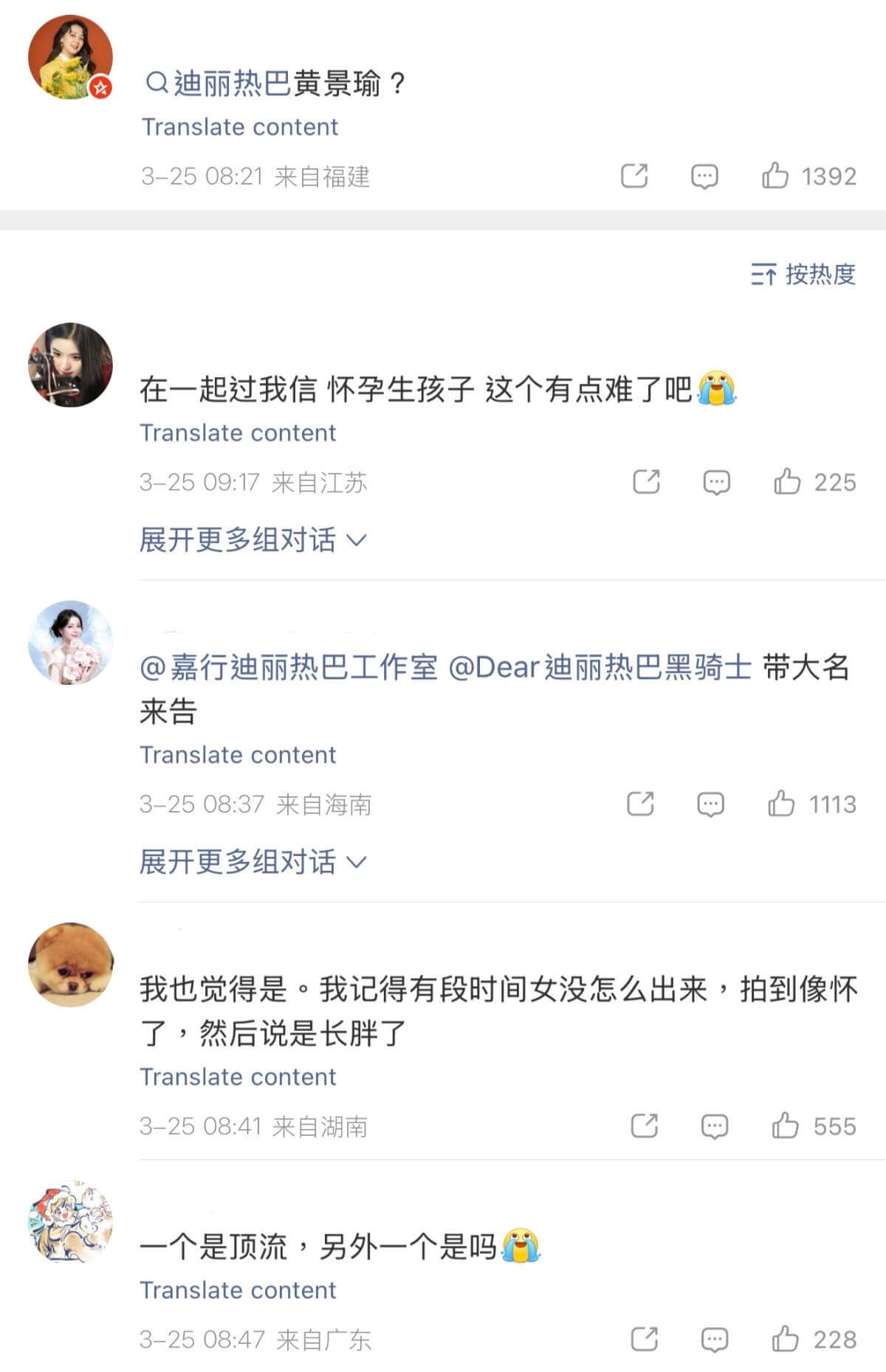The image size is (886, 1372).
Task: Open the @Dear迪丽热巴黑骑士 mention
Action: tap(600, 667)
